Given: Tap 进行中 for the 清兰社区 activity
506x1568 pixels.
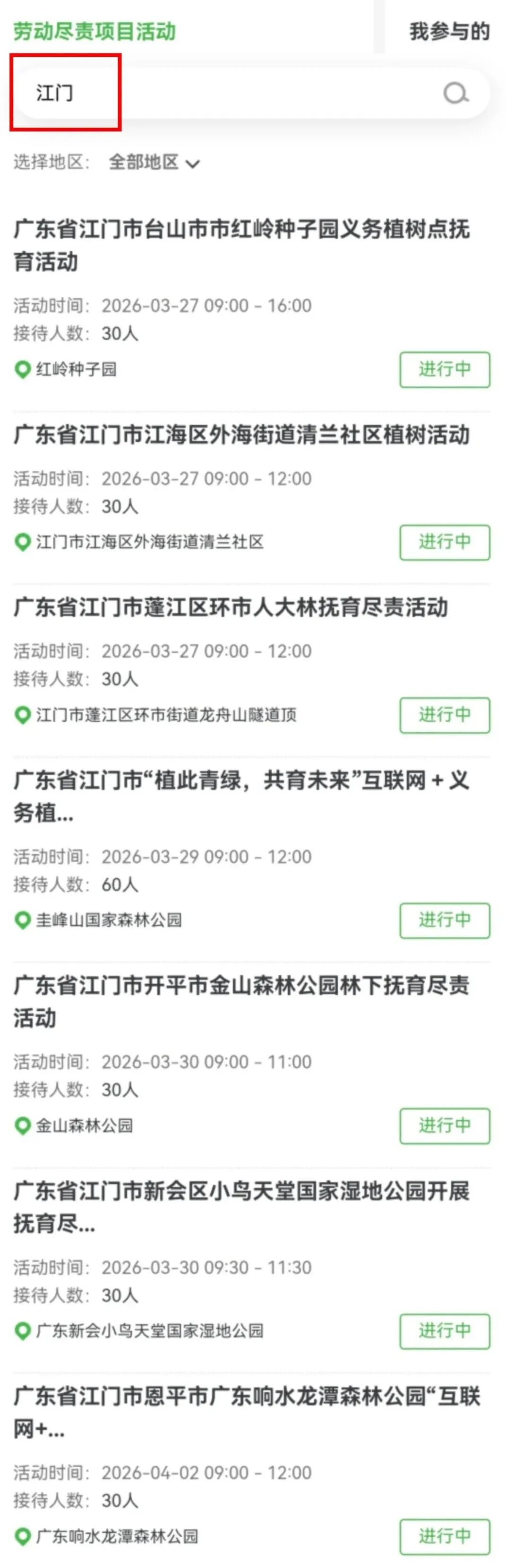Looking at the screenshot, I should pos(445,542).
